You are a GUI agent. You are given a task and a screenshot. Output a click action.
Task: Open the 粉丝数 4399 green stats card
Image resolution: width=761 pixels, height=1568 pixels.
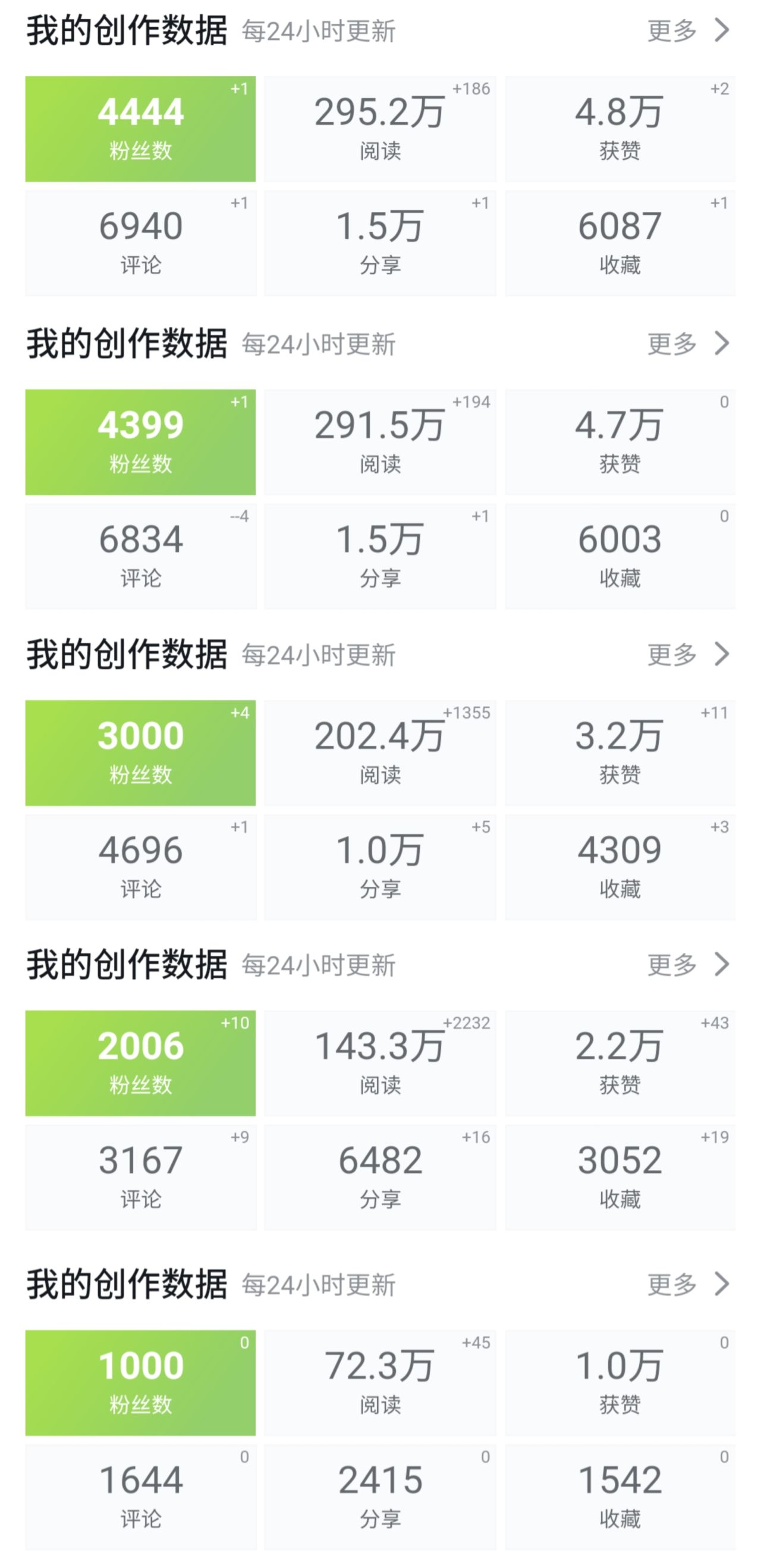point(140,441)
